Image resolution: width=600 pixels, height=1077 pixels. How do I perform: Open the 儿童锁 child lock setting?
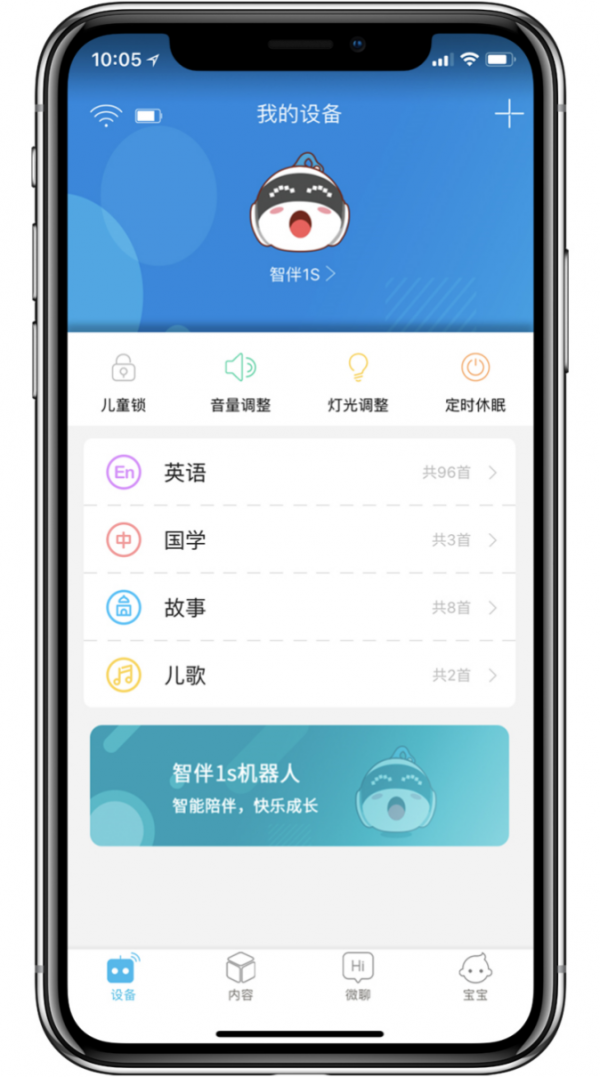[124, 381]
